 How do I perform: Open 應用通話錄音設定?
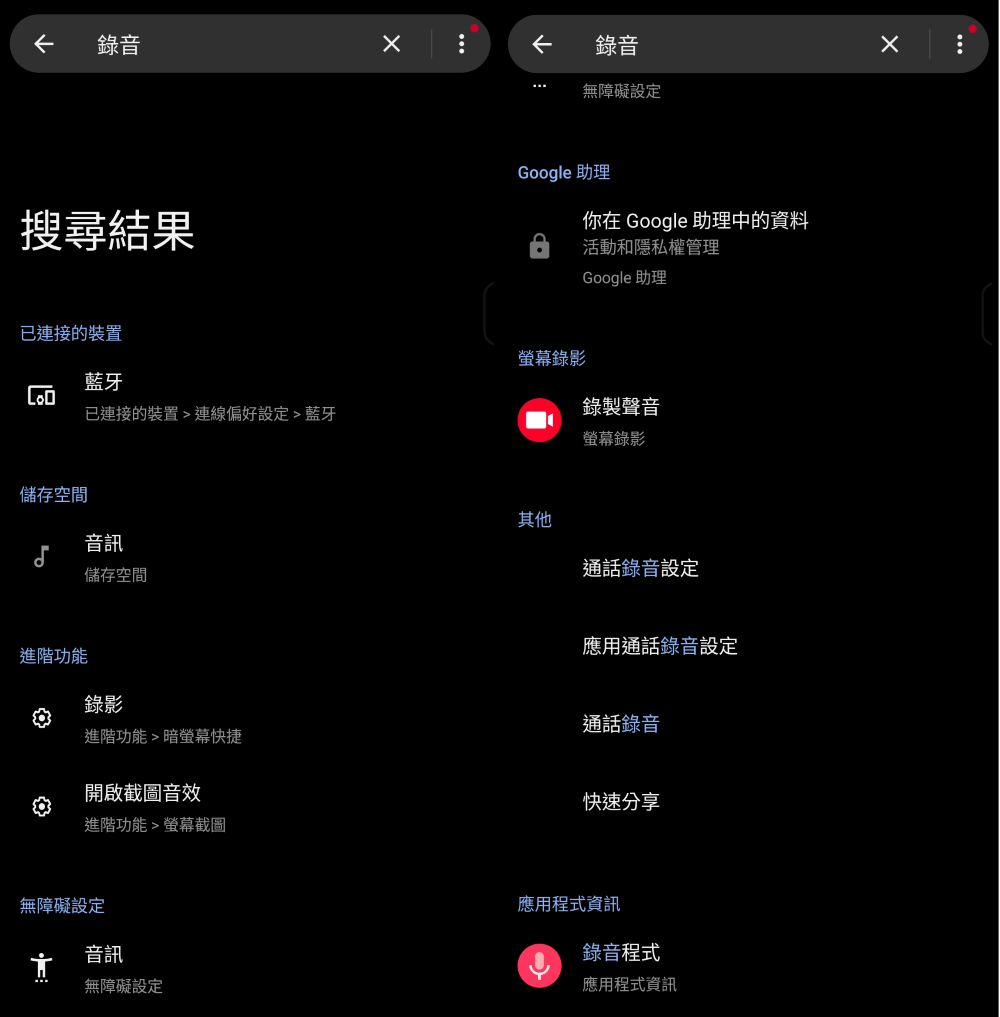660,647
